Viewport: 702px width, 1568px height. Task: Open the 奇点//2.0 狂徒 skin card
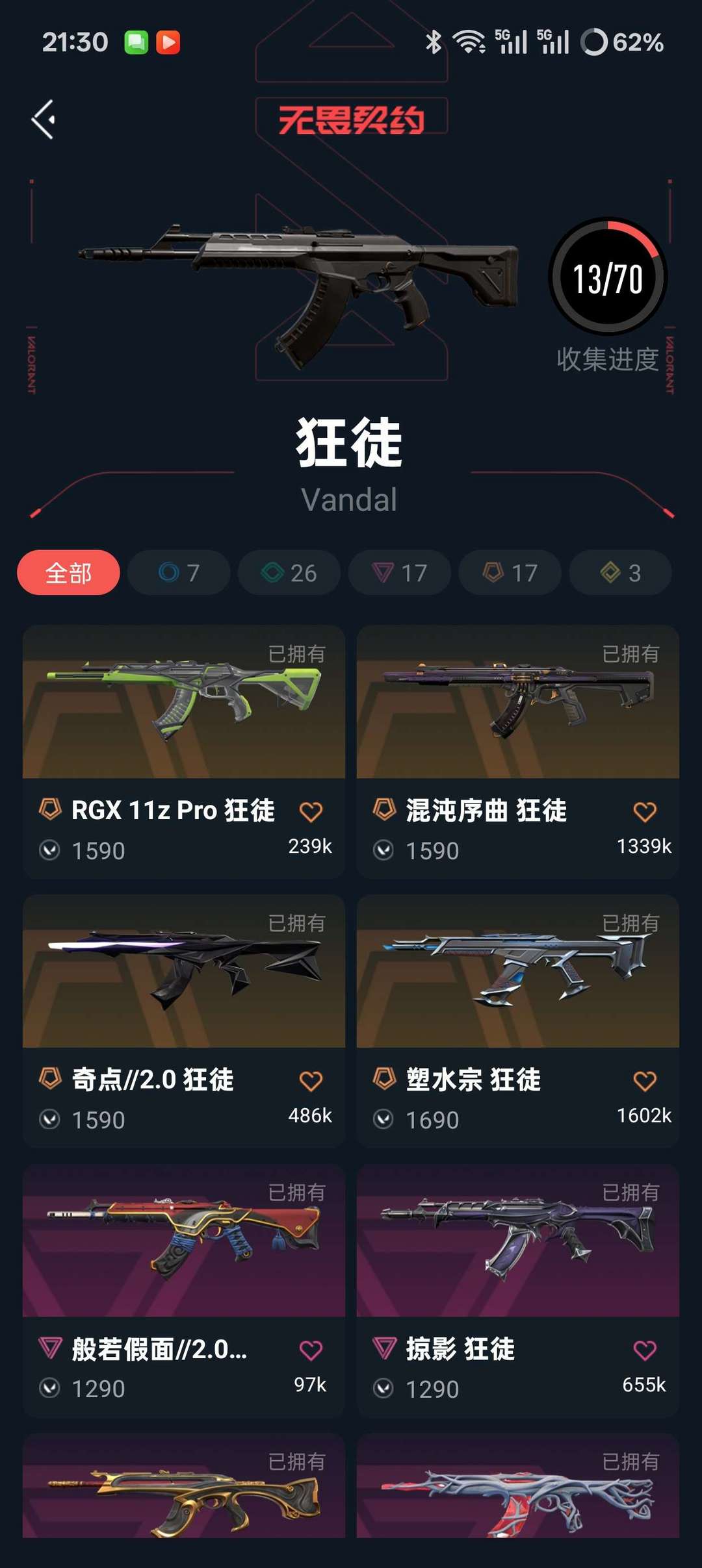[184, 1021]
